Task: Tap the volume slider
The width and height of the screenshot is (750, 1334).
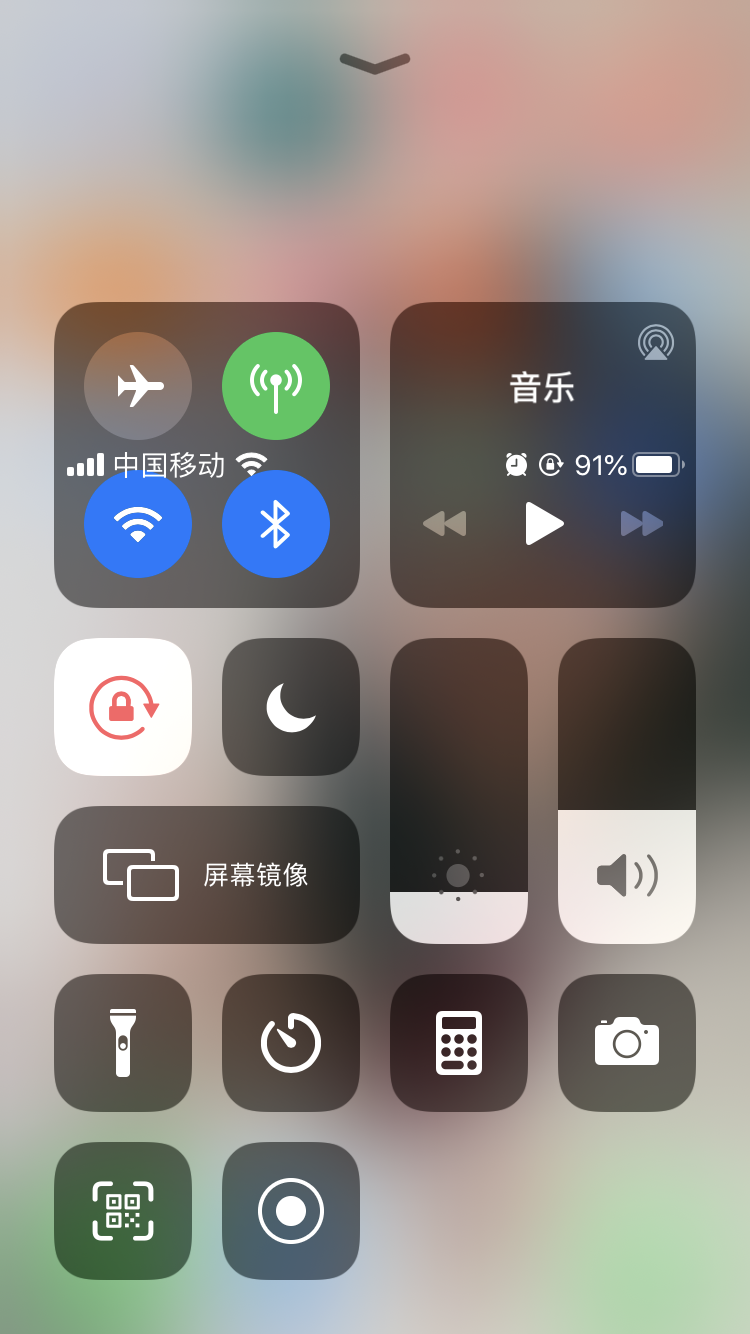Action: click(627, 791)
